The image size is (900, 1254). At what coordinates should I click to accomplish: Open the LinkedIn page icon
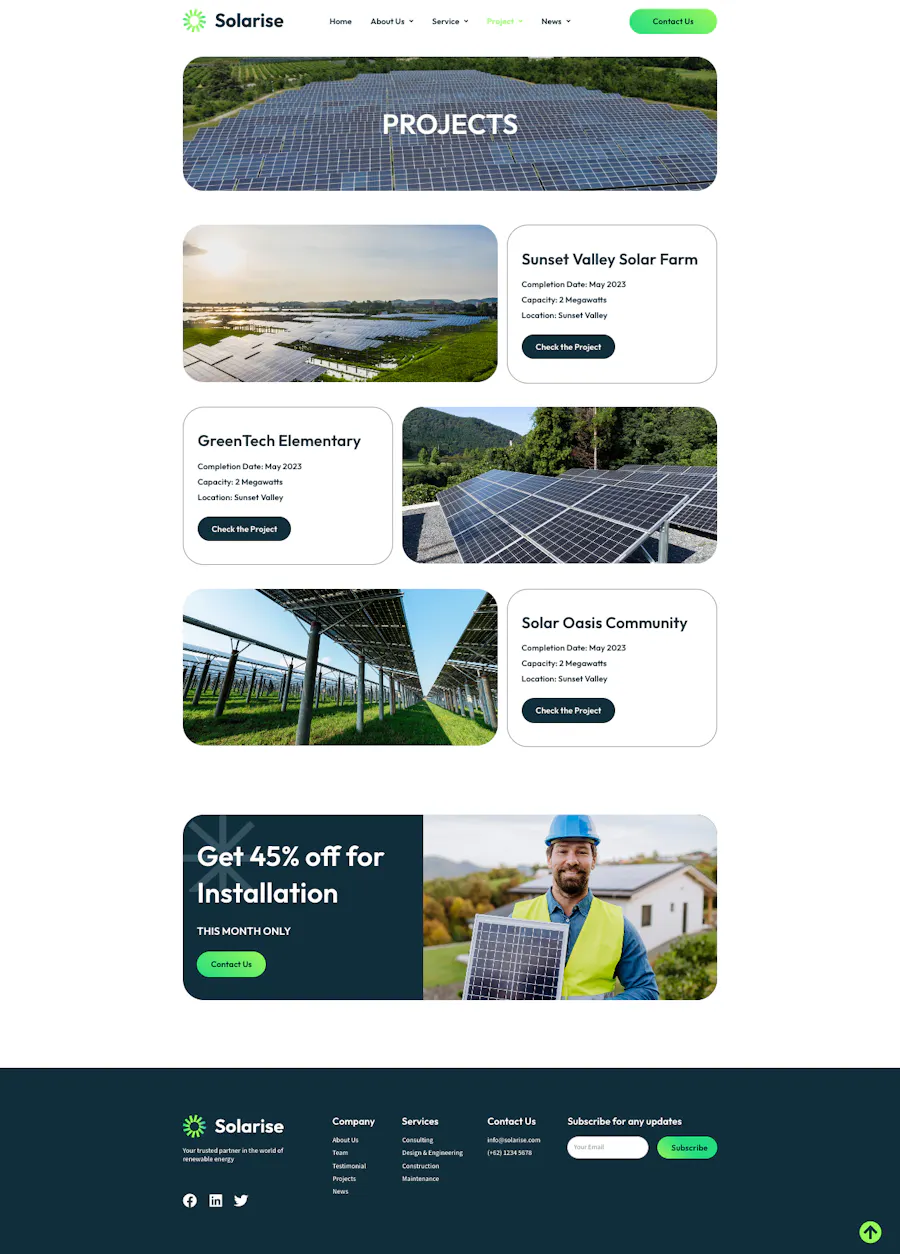point(215,1200)
